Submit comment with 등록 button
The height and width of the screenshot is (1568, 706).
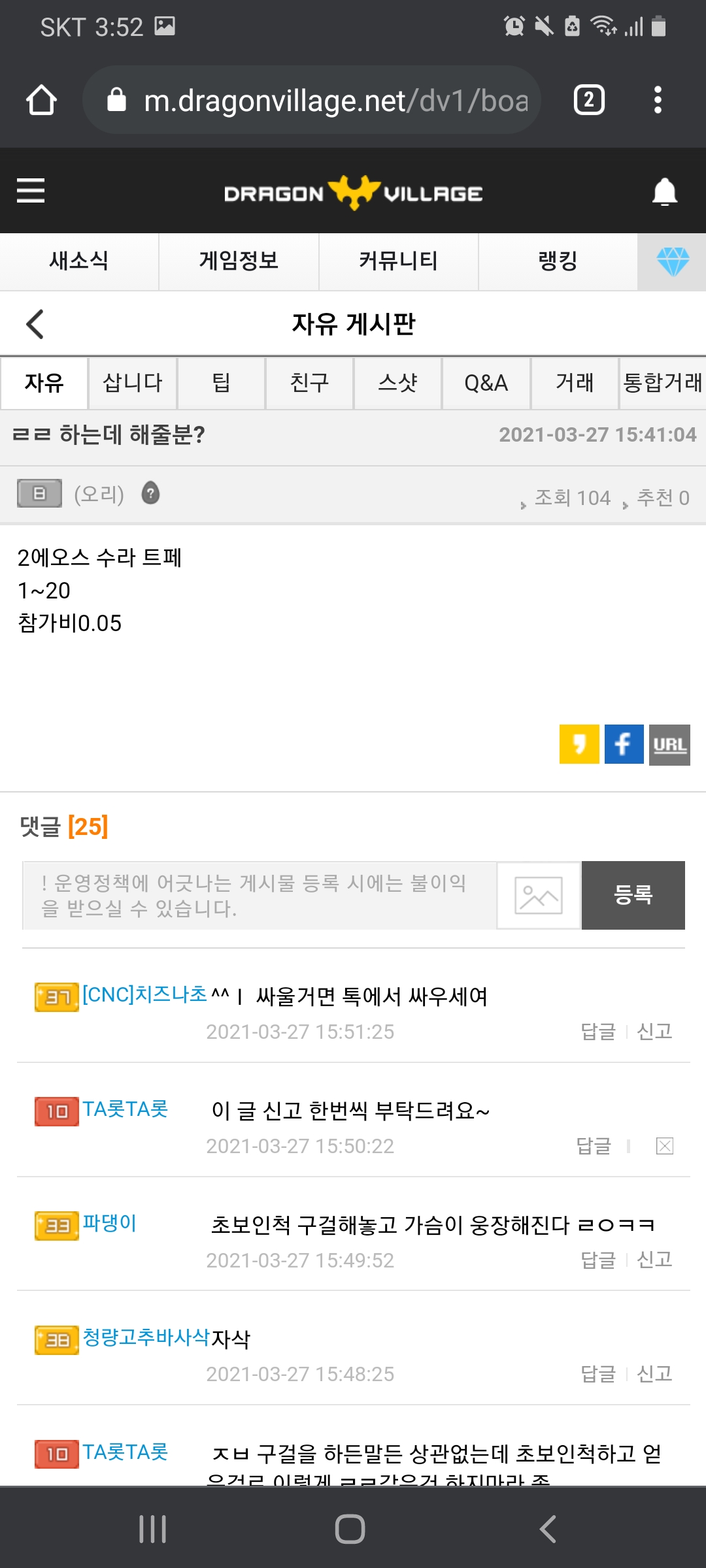pos(633,895)
